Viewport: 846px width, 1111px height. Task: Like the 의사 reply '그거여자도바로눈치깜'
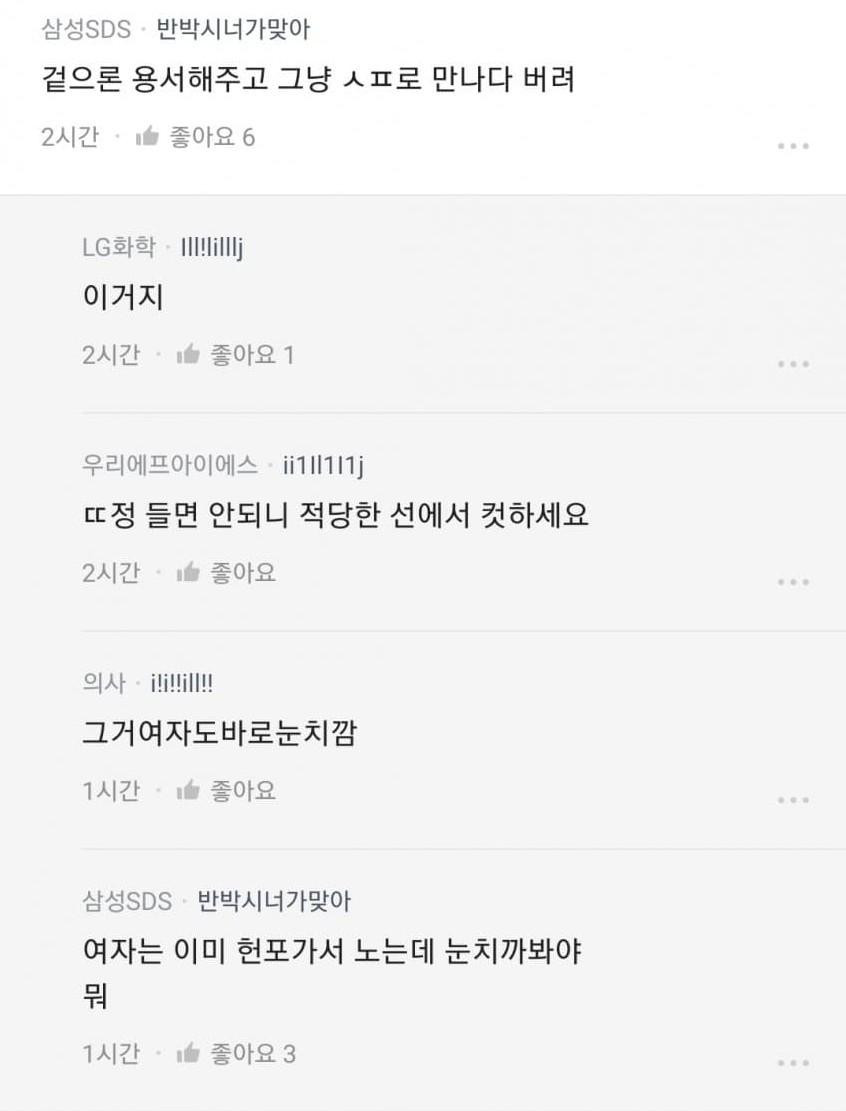pos(188,791)
